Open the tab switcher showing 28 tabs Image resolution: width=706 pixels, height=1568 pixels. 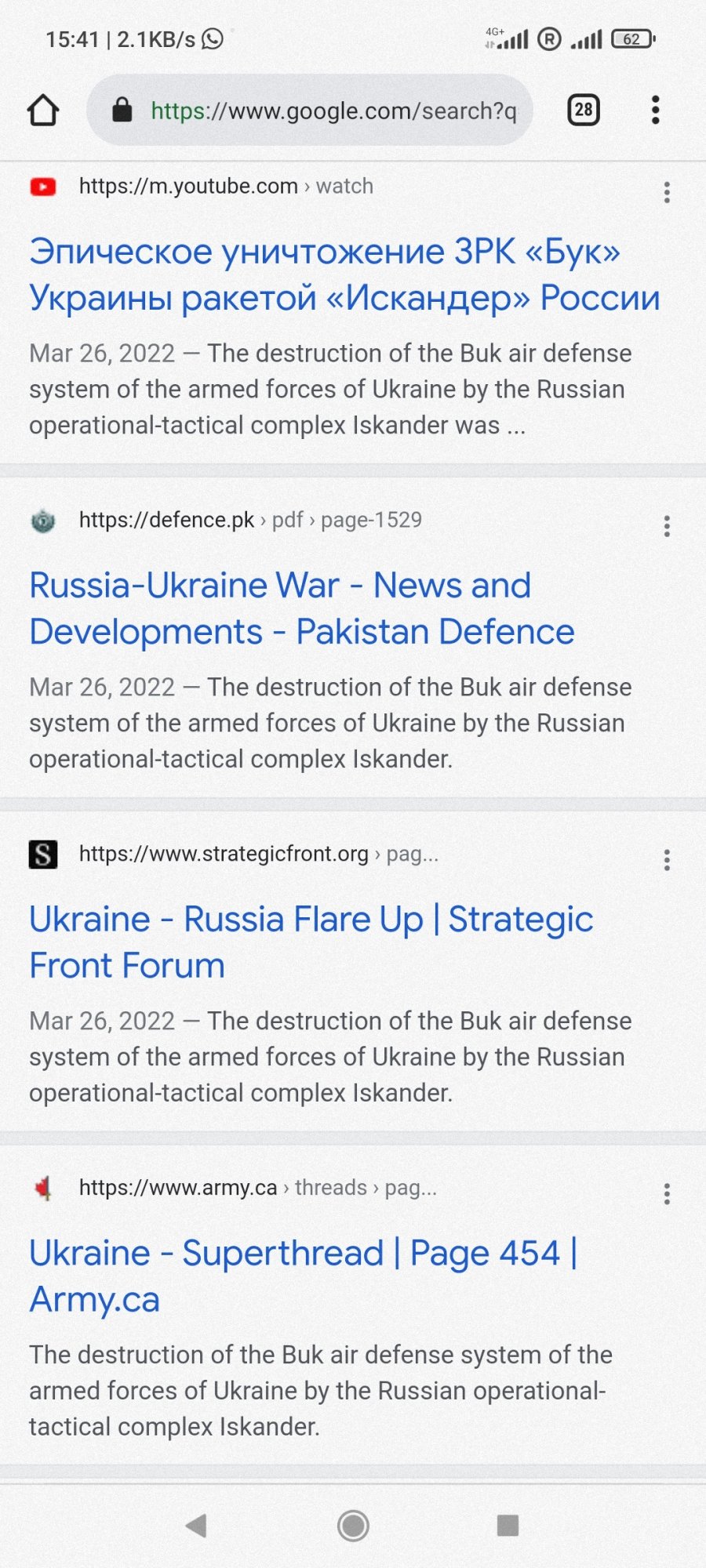[584, 110]
